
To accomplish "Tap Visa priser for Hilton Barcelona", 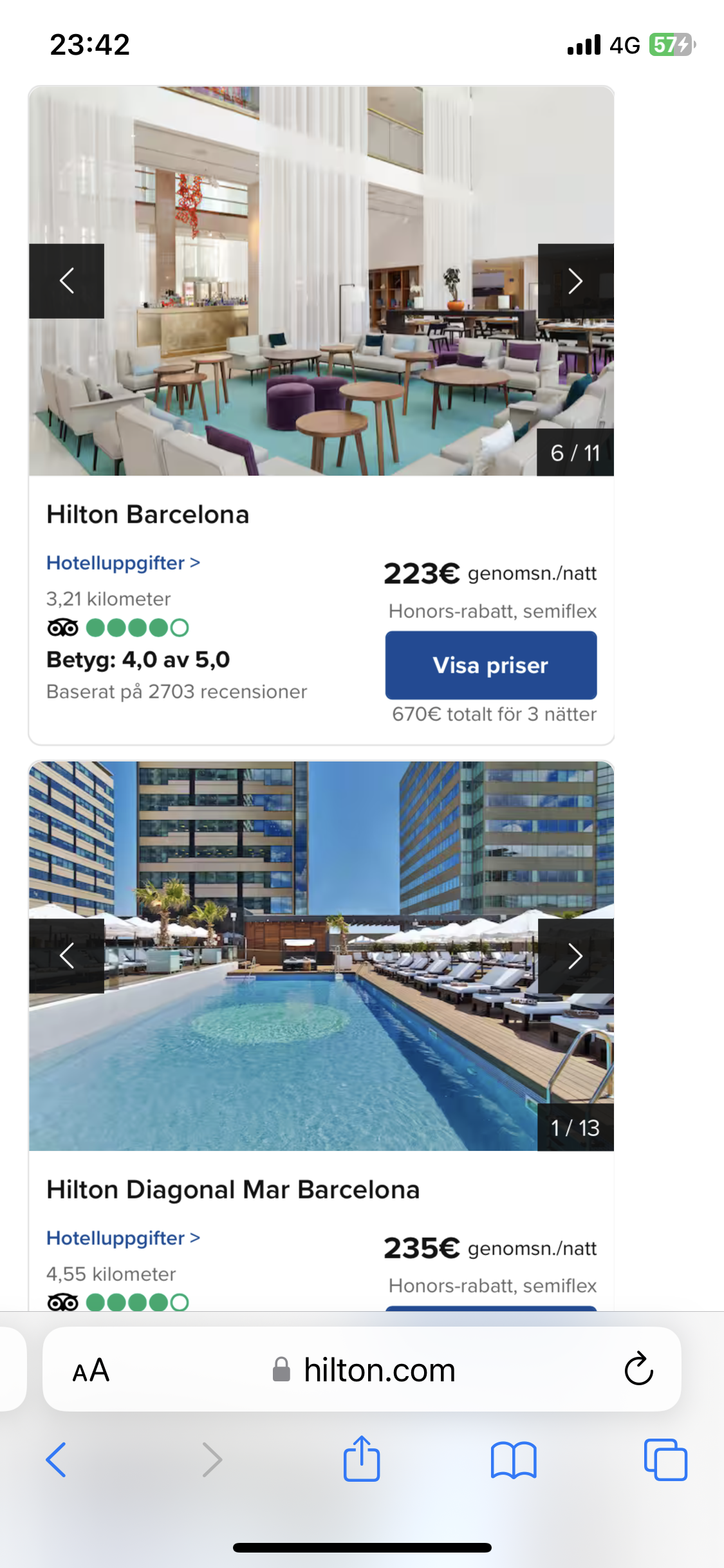I will coord(490,665).
